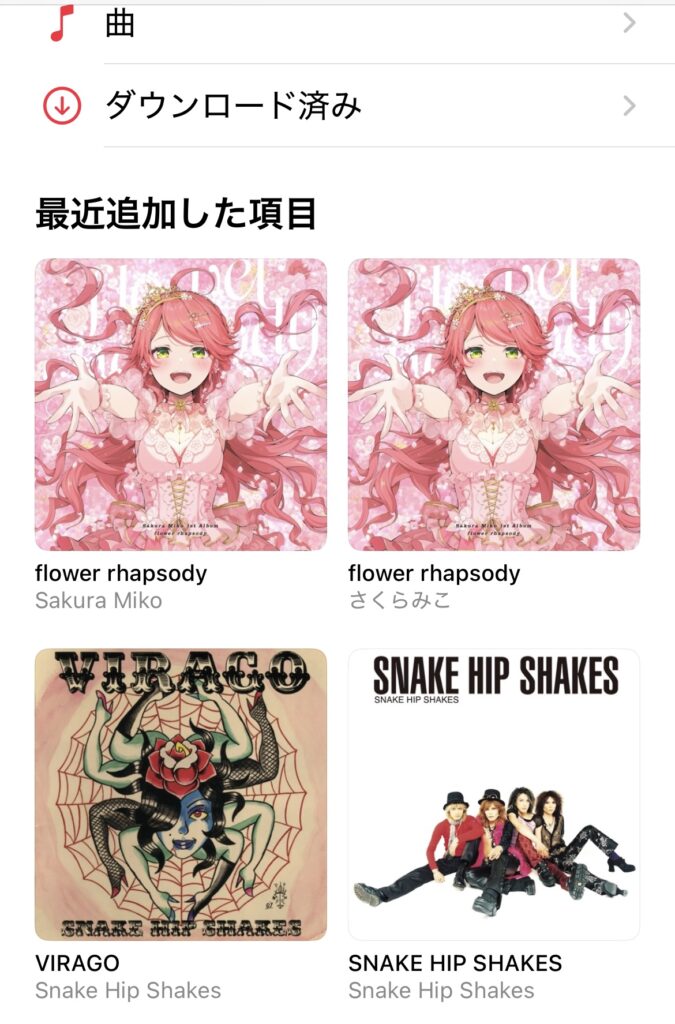Open flower rhapsody album by Sakura Miko
This screenshot has width=675, height=1024.
pos(181,405)
